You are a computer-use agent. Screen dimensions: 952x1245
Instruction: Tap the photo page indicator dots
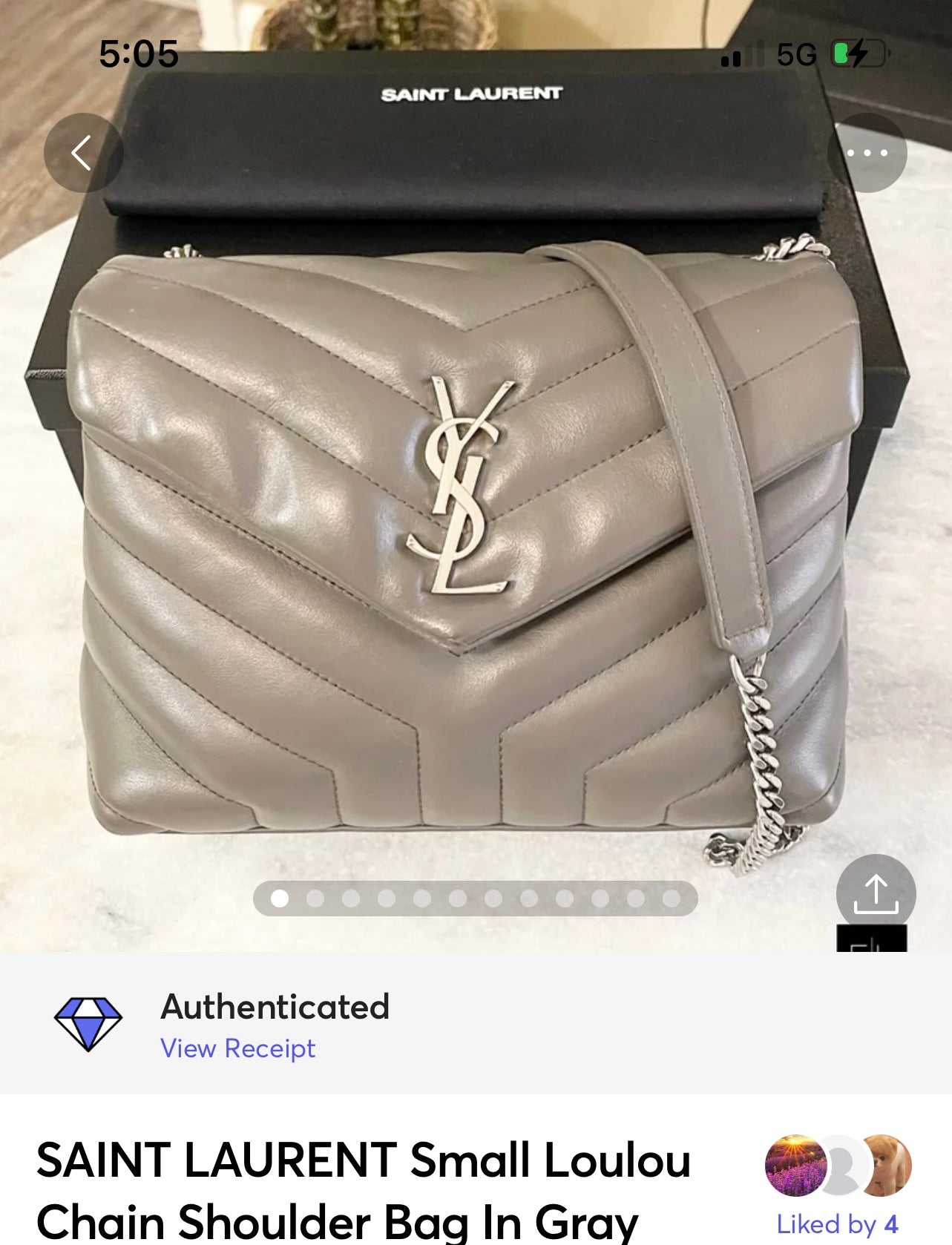point(475,899)
